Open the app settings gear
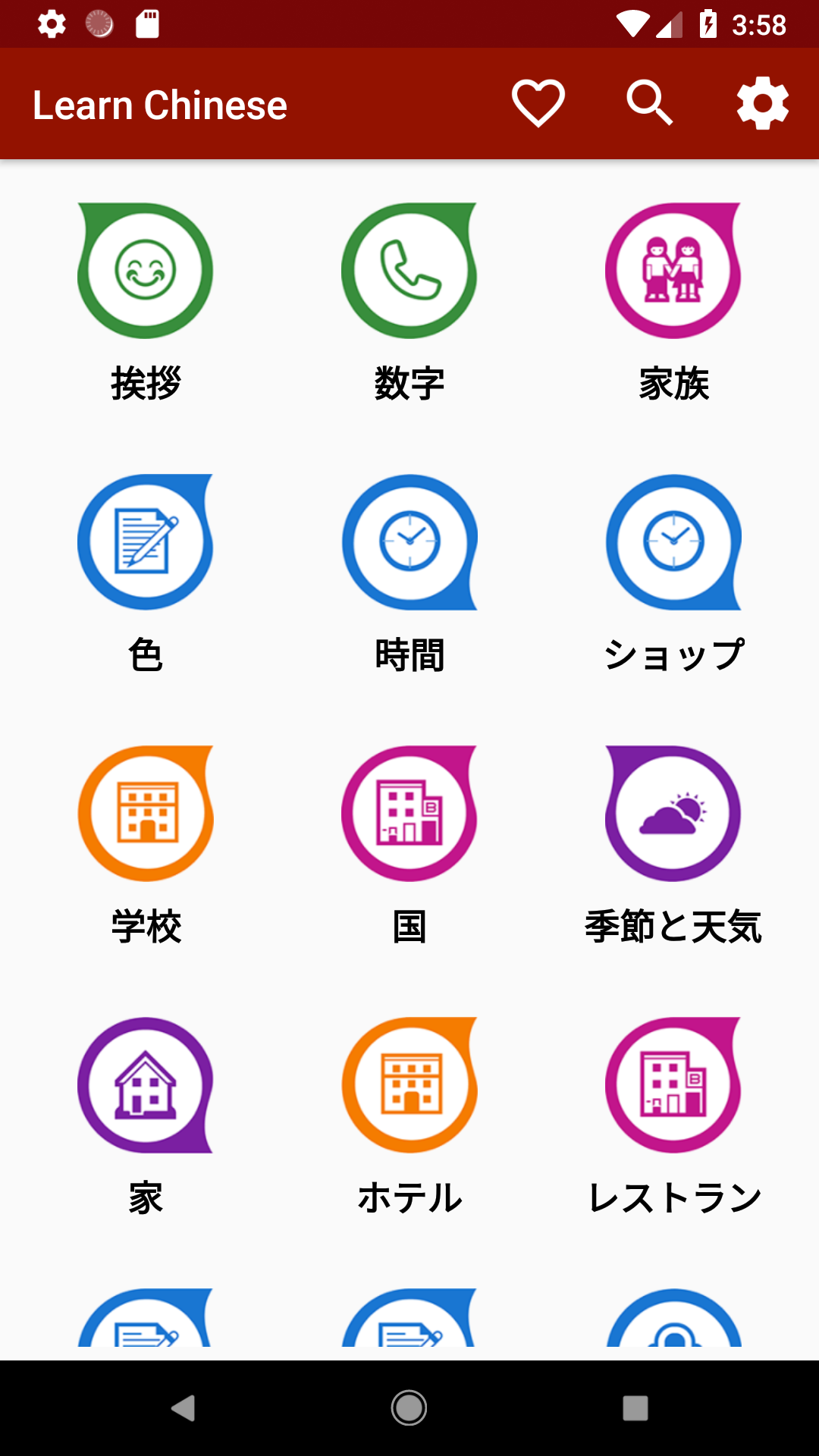Image resolution: width=819 pixels, height=1456 pixels. click(x=762, y=104)
